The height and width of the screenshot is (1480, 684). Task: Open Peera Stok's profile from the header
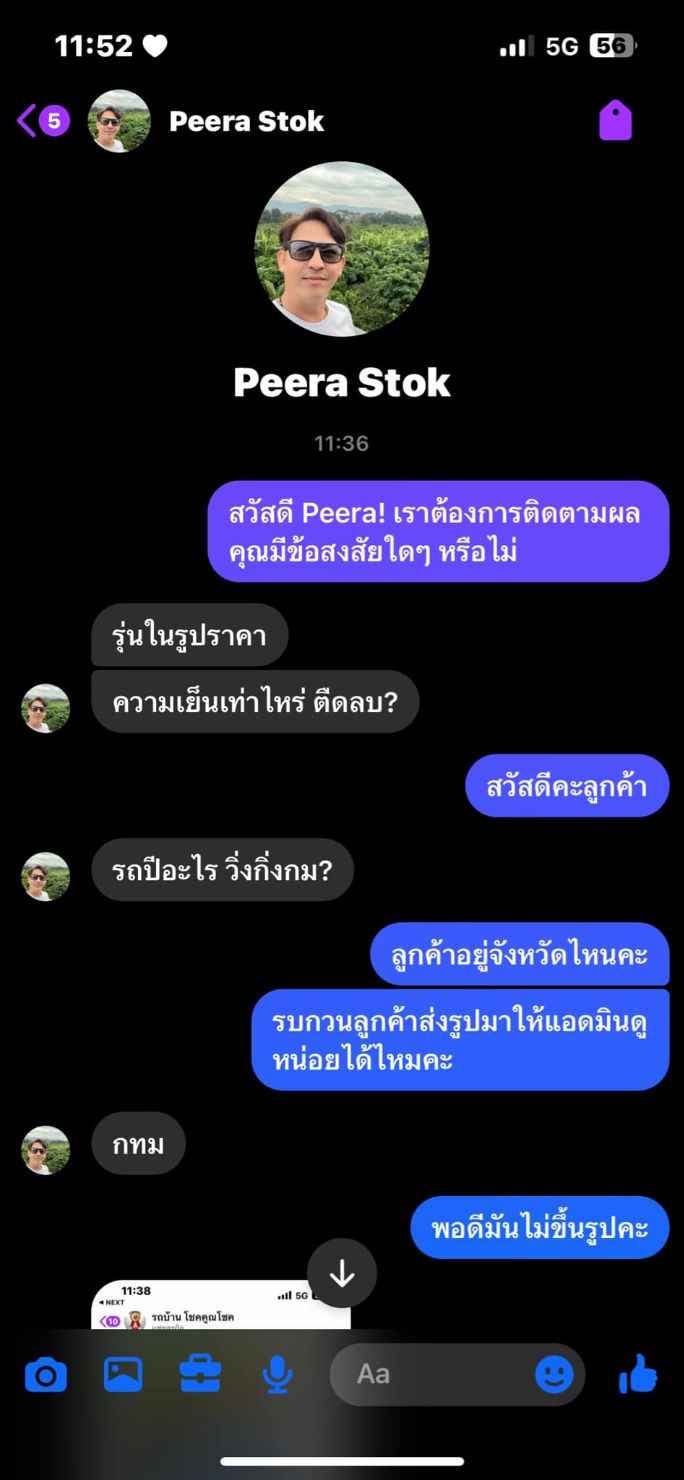[x=246, y=121]
